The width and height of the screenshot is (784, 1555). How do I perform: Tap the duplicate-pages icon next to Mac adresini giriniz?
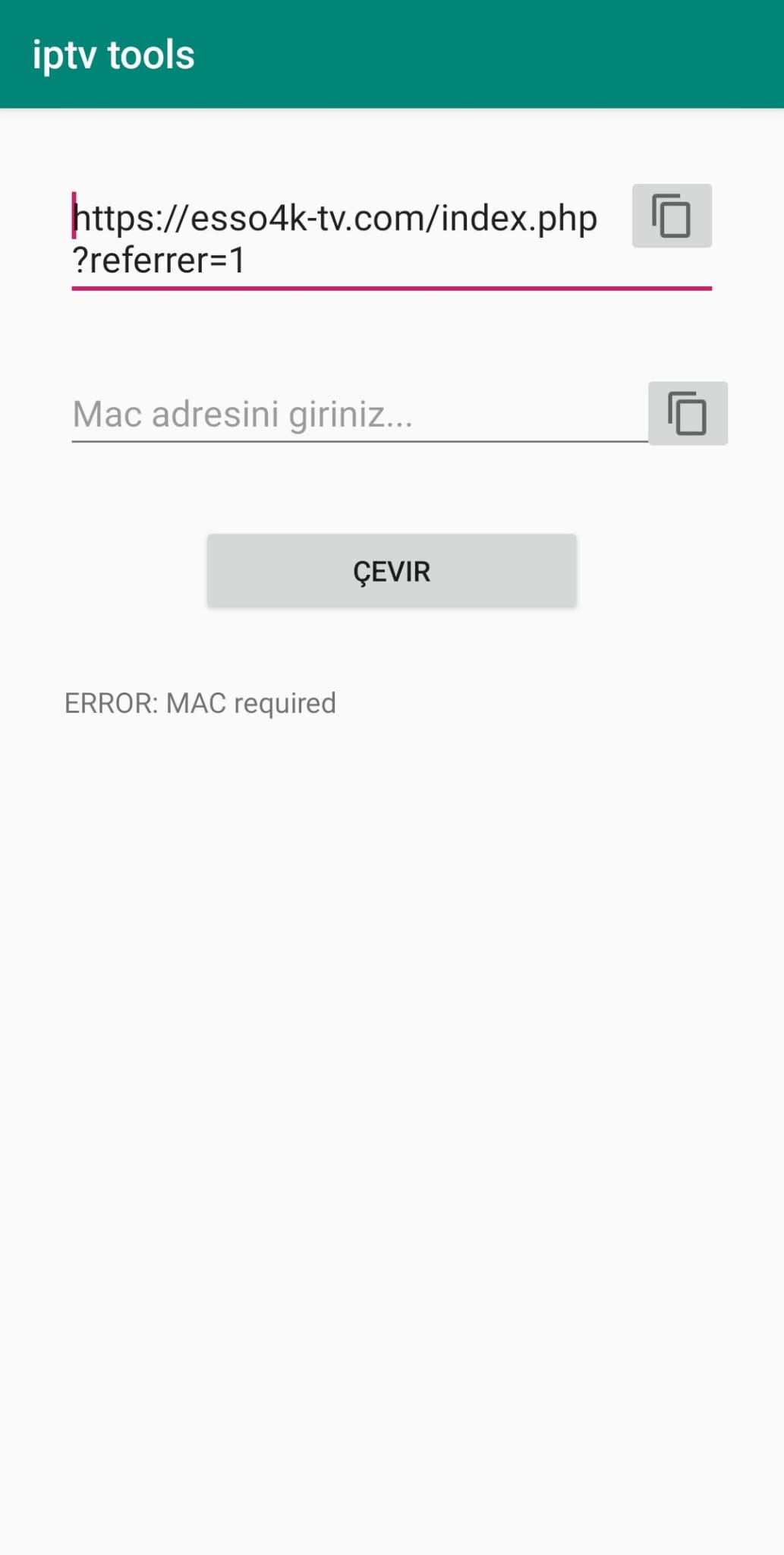click(x=688, y=414)
